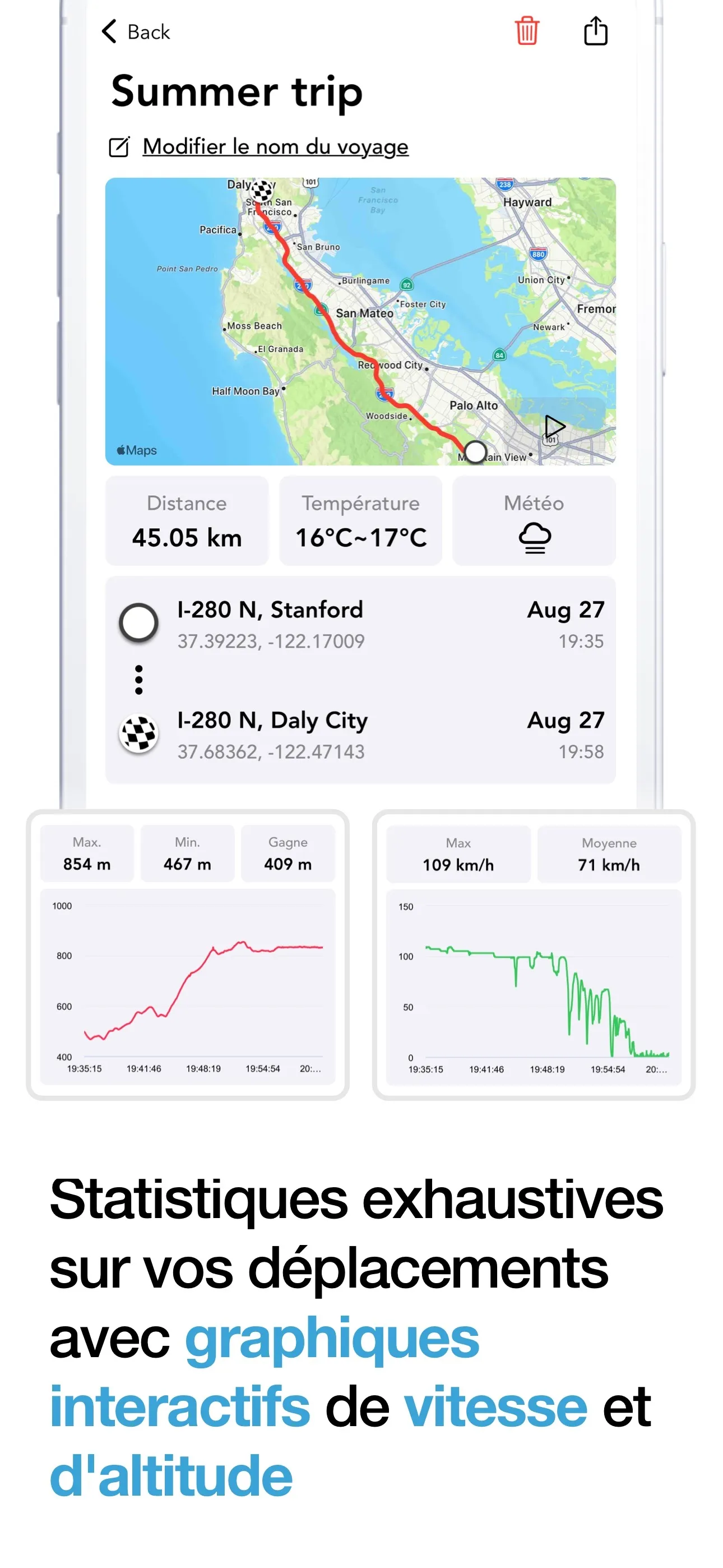Tap the Température 16°C~17°C card
This screenshot has height=1568, width=723.
[361, 520]
